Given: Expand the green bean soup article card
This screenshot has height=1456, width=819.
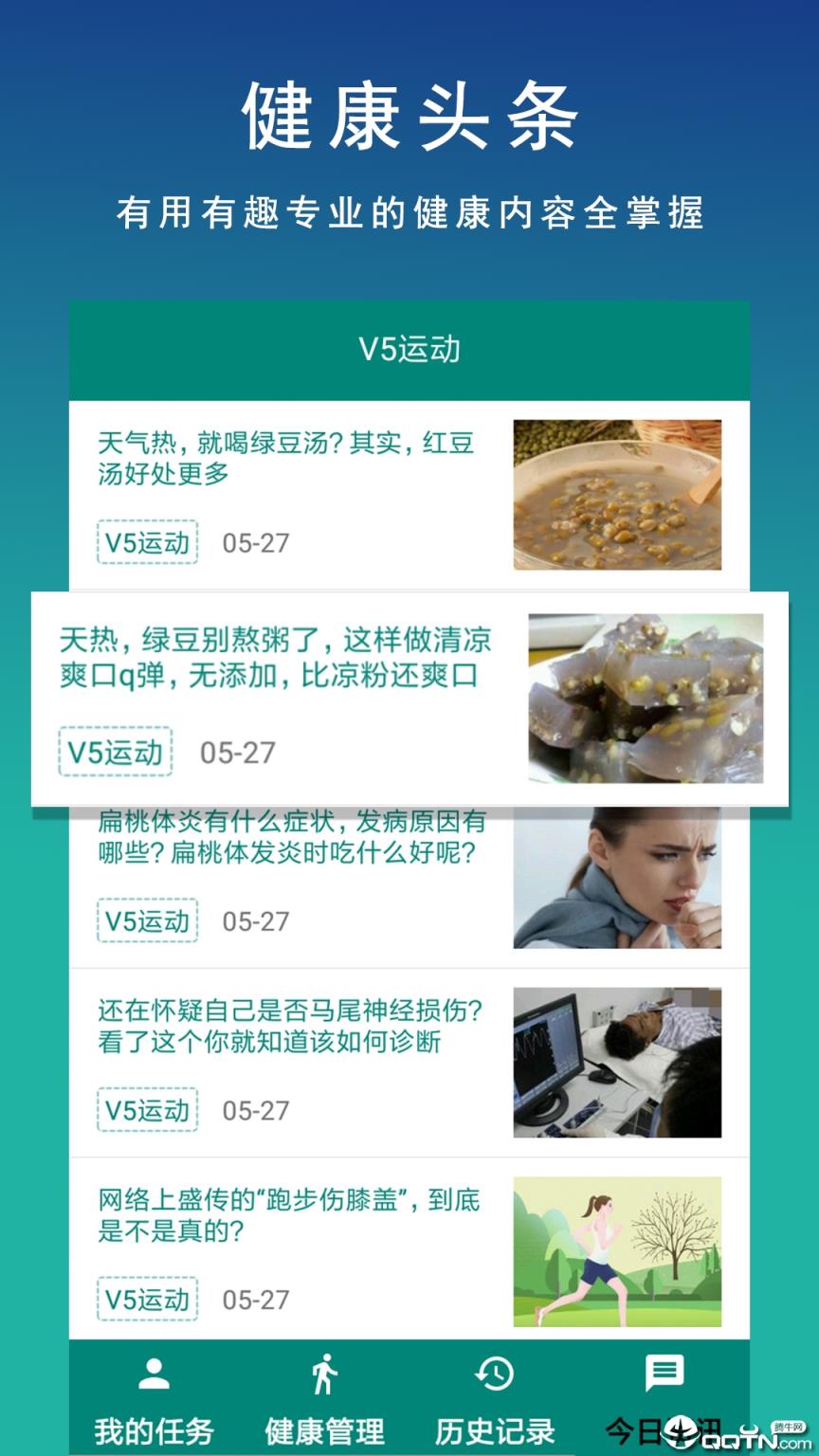Looking at the screenshot, I should click(x=409, y=493).
